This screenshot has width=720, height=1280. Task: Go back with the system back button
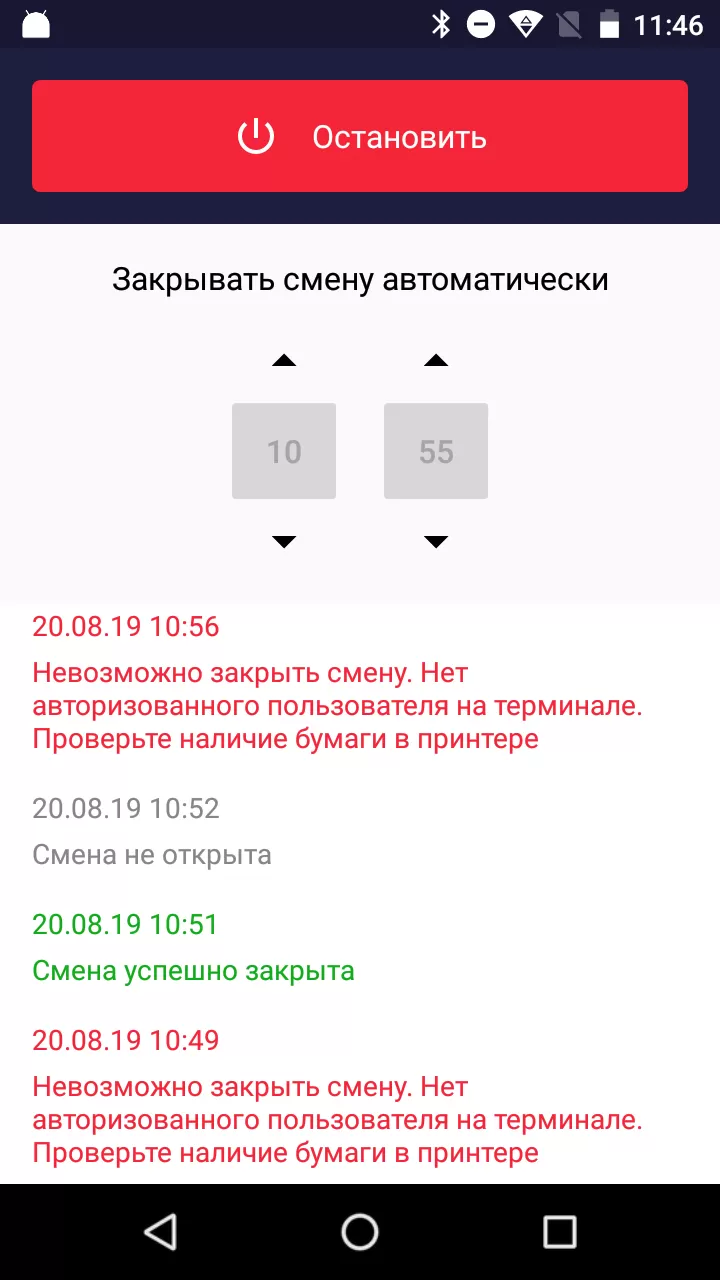point(160,1232)
